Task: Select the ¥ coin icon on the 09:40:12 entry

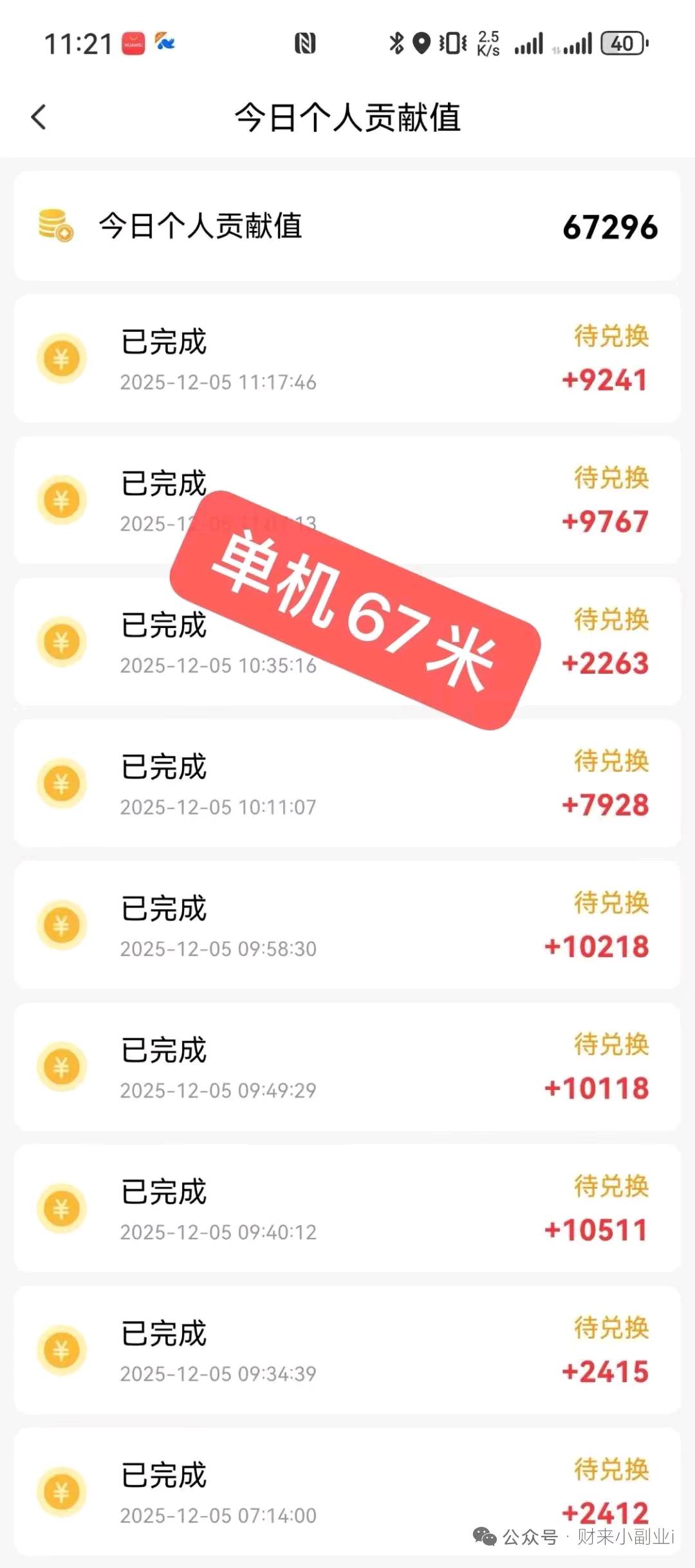Action: click(62, 1208)
